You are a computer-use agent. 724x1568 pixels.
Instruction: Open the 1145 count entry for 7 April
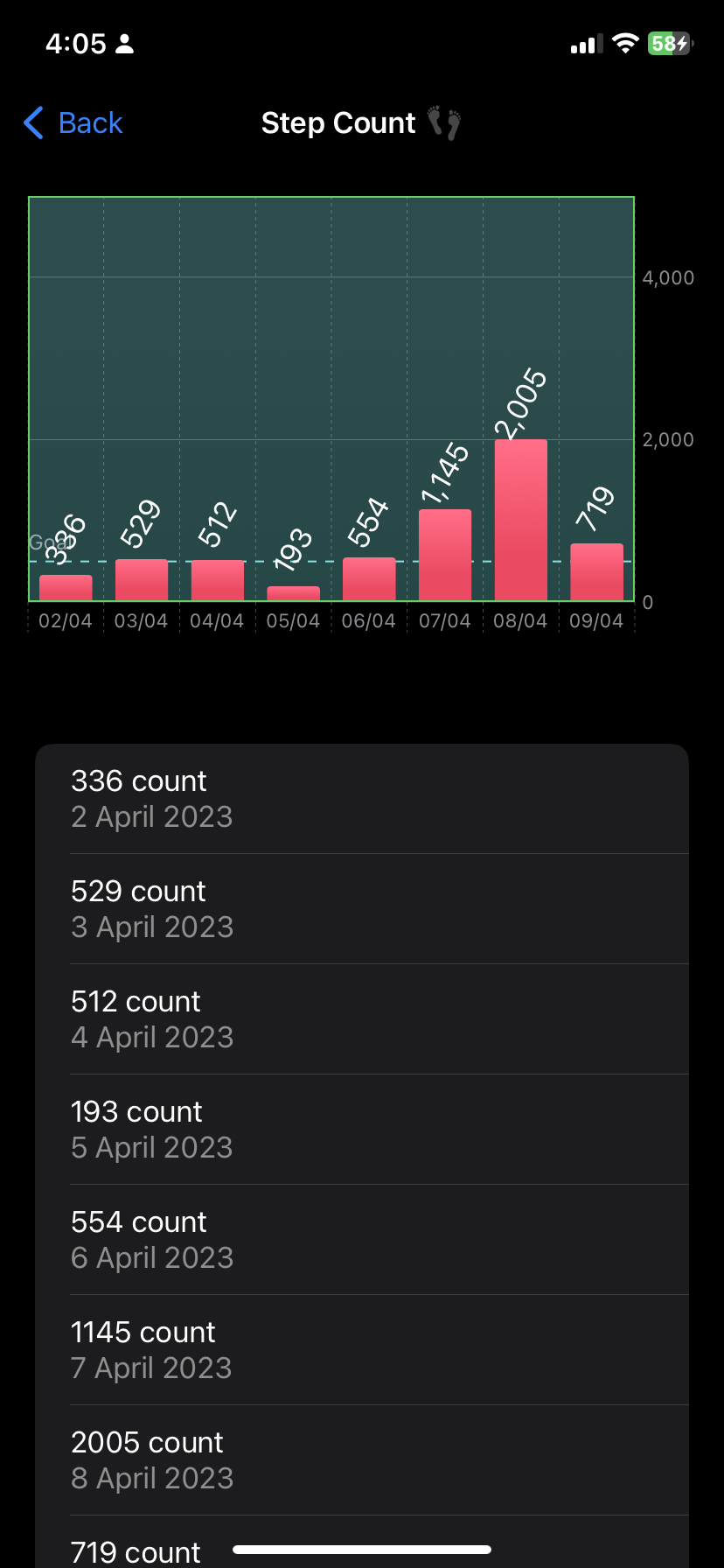tap(362, 1350)
